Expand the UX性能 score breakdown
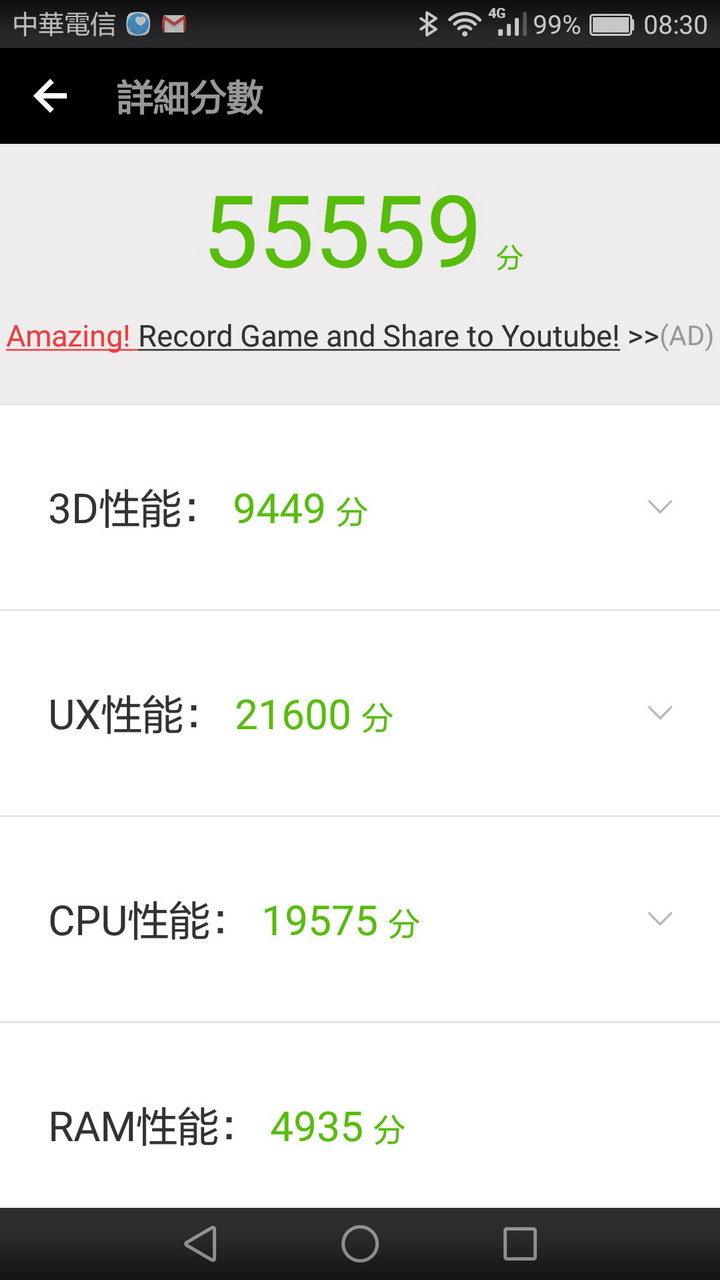This screenshot has width=720, height=1280. 659,713
